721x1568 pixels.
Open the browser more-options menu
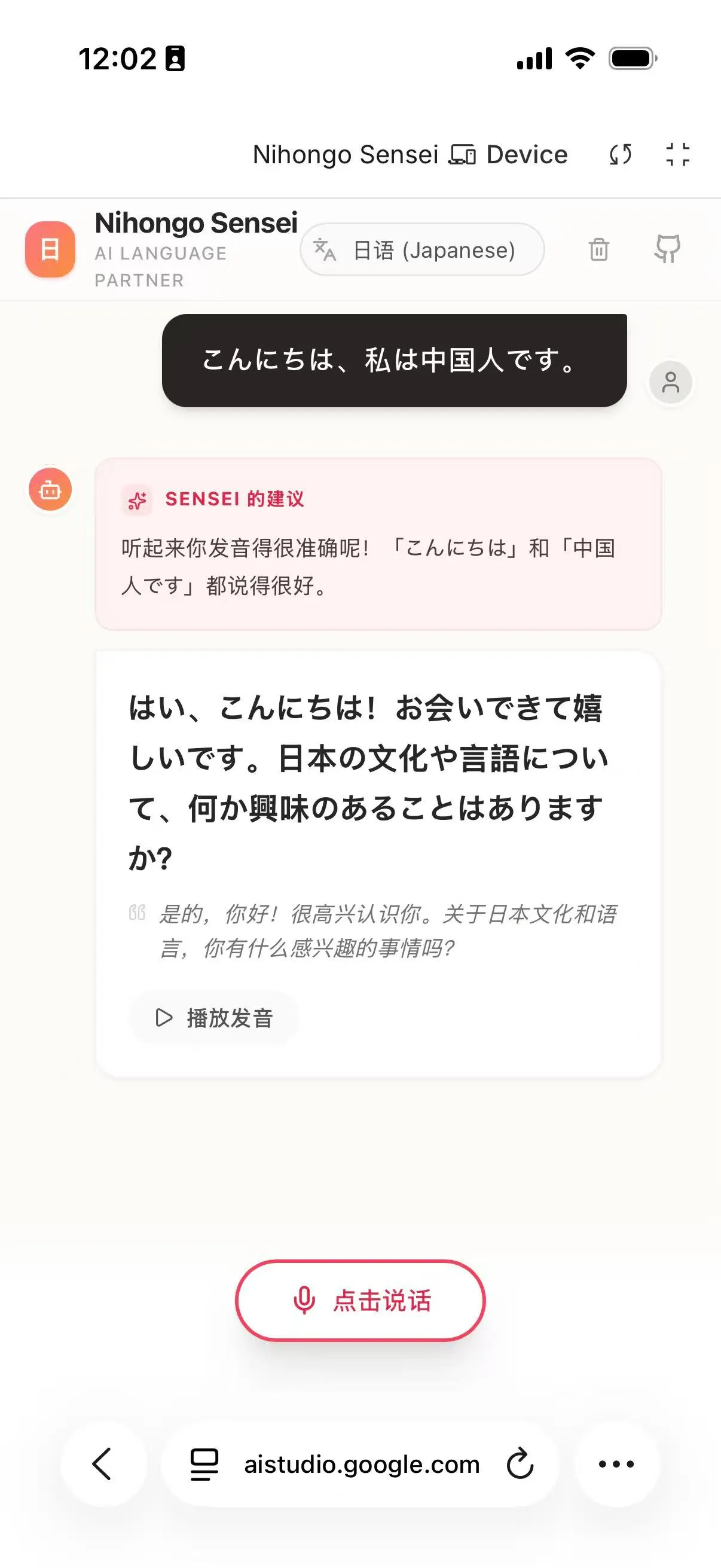[x=617, y=1464]
